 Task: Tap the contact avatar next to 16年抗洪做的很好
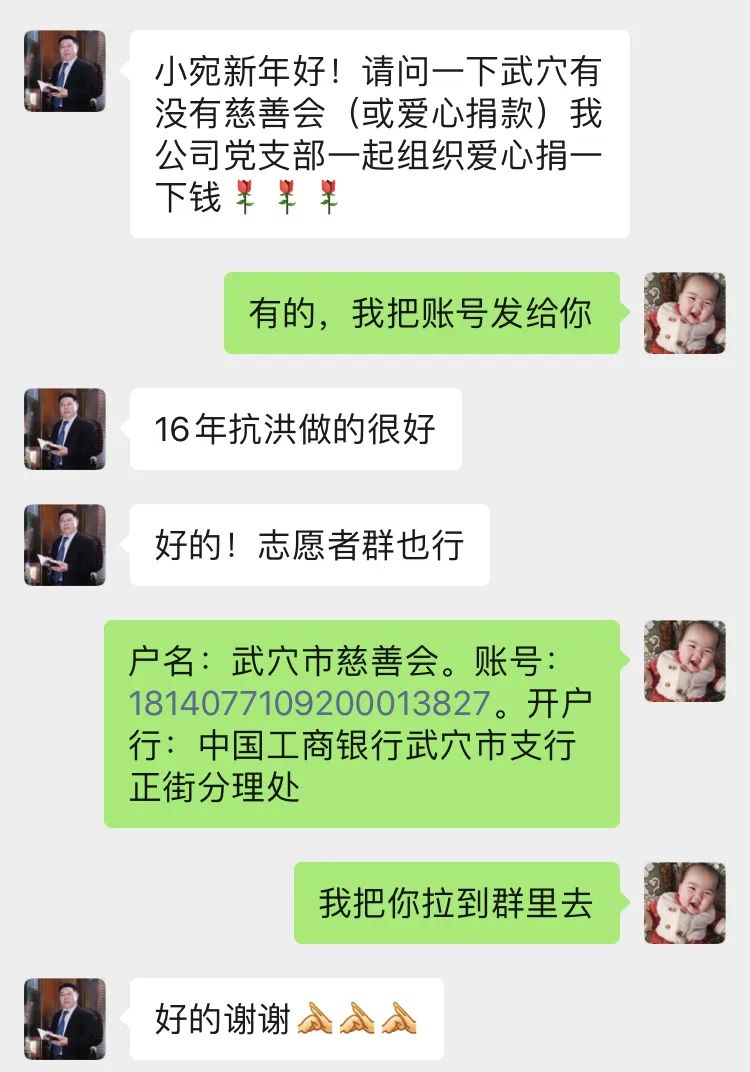point(65,429)
